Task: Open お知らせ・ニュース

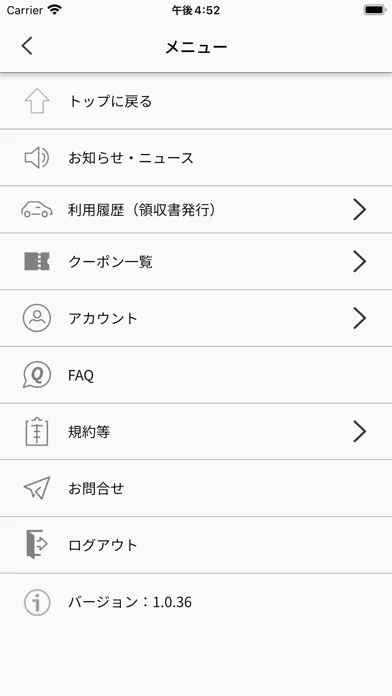Action: tap(196, 158)
